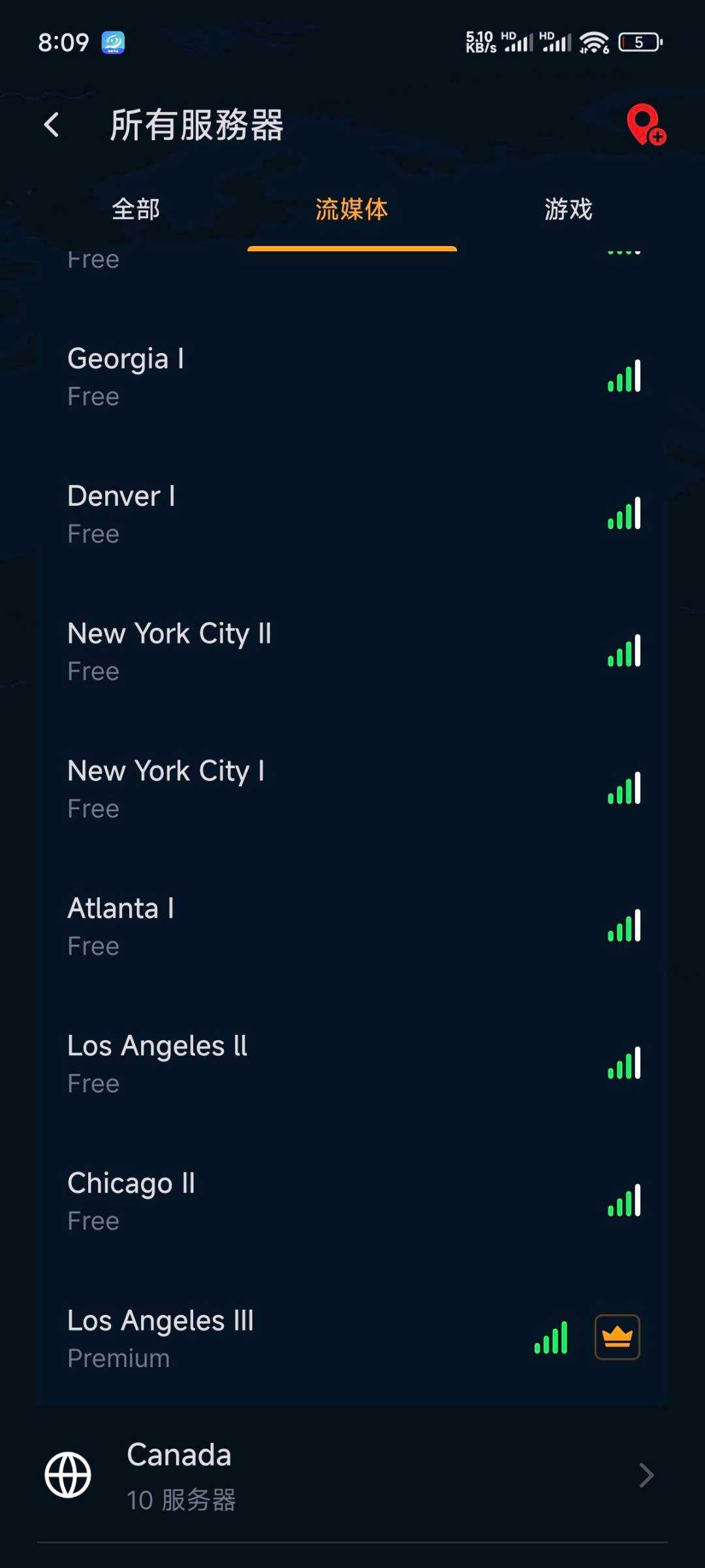Image resolution: width=705 pixels, height=1568 pixels.
Task: Tap the red location pin icon
Action: [646, 125]
